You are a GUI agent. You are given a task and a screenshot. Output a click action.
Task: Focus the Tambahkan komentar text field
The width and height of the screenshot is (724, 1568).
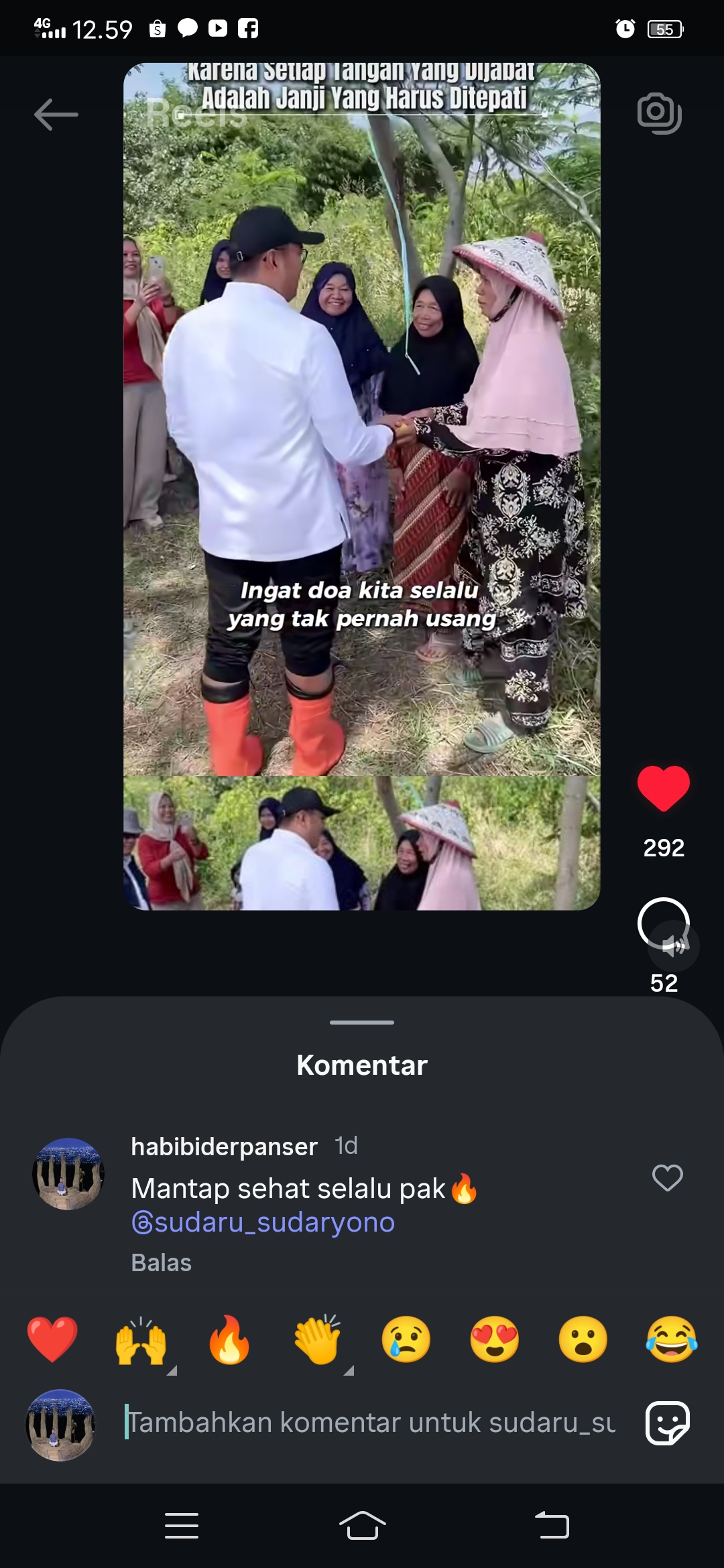click(x=371, y=1422)
